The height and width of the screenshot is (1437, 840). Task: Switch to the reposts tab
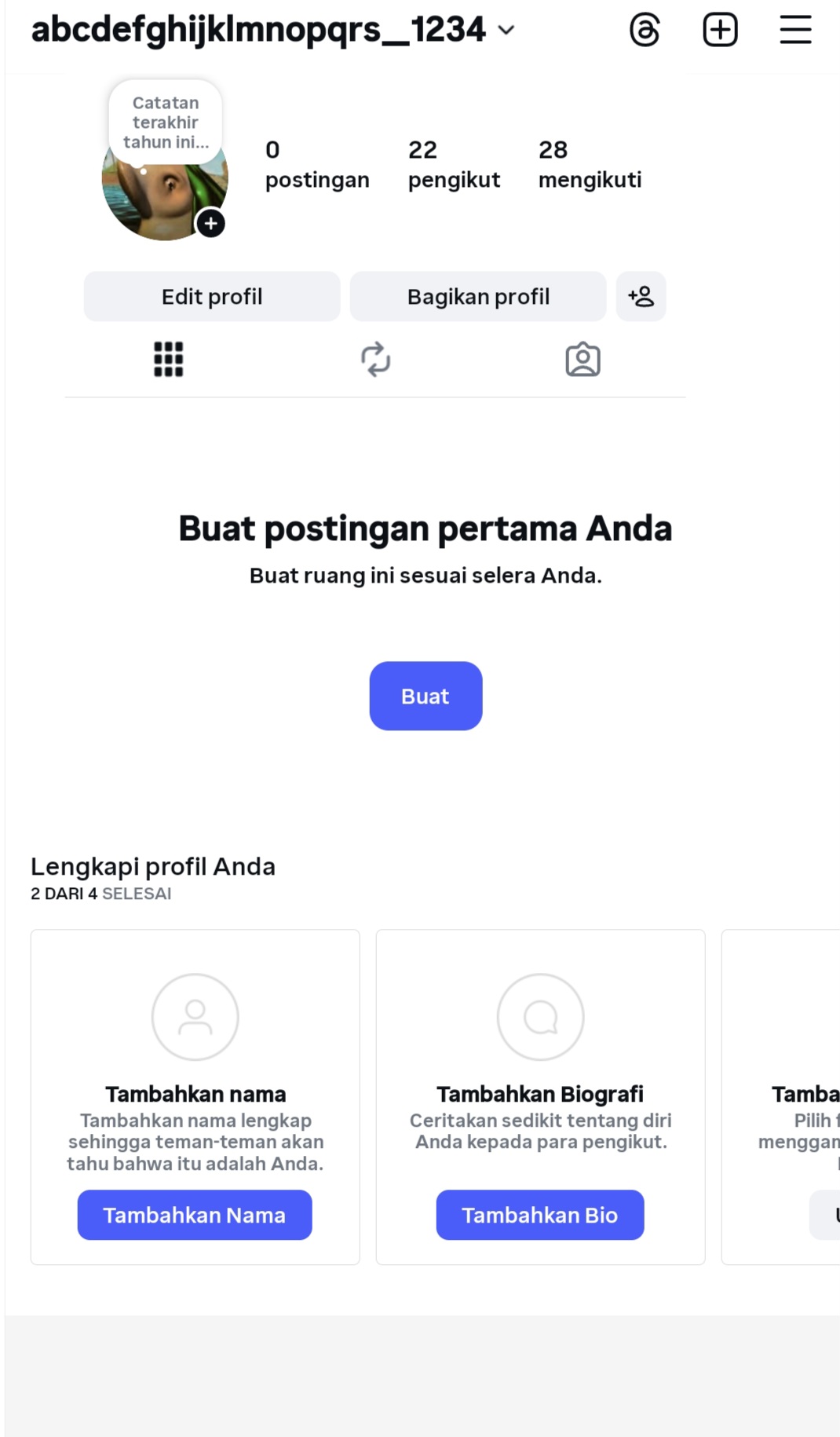pyautogui.click(x=375, y=360)
